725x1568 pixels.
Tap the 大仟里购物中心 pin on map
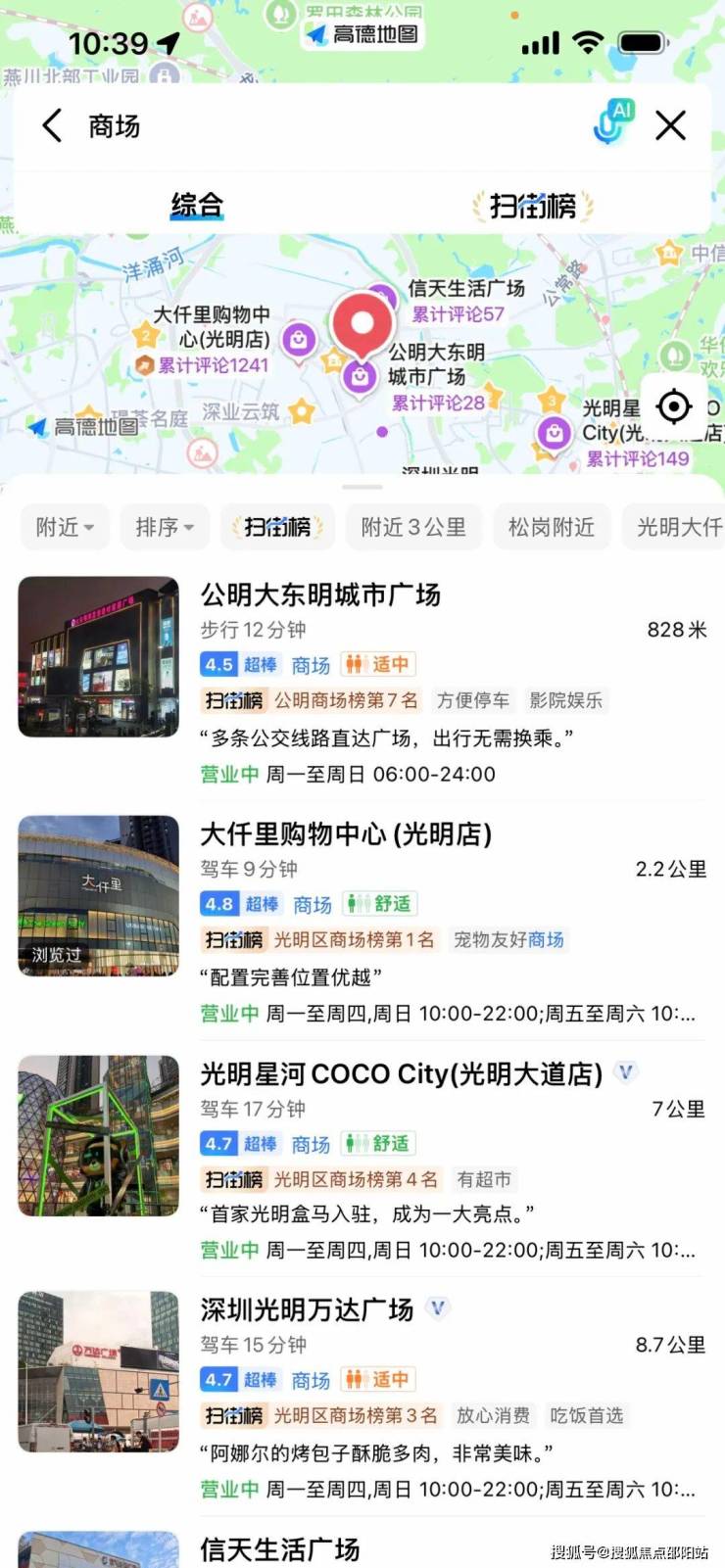[x=299, y=340]
